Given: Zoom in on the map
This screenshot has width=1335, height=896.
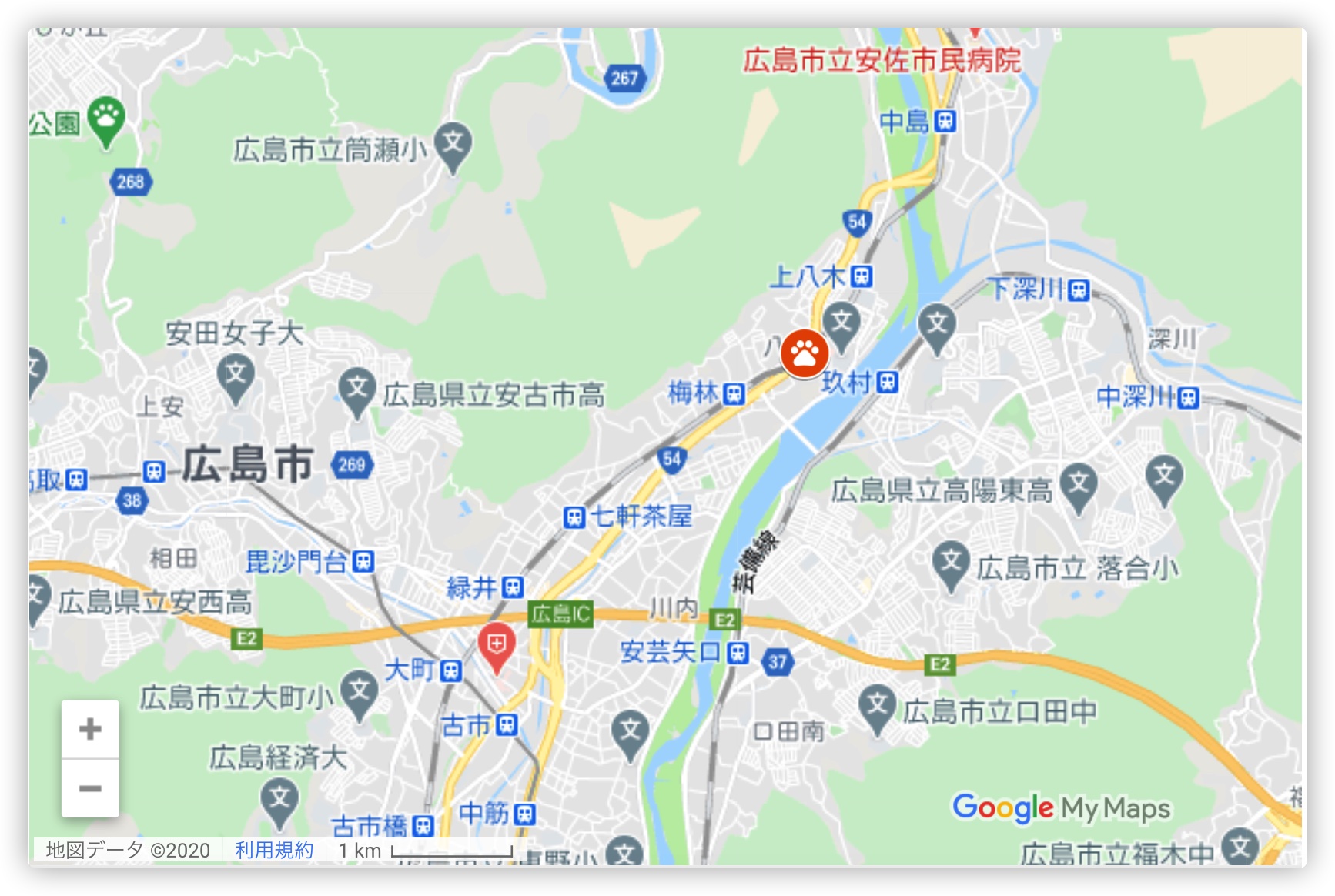Looking at the screenshot, I should click(90, 729).
